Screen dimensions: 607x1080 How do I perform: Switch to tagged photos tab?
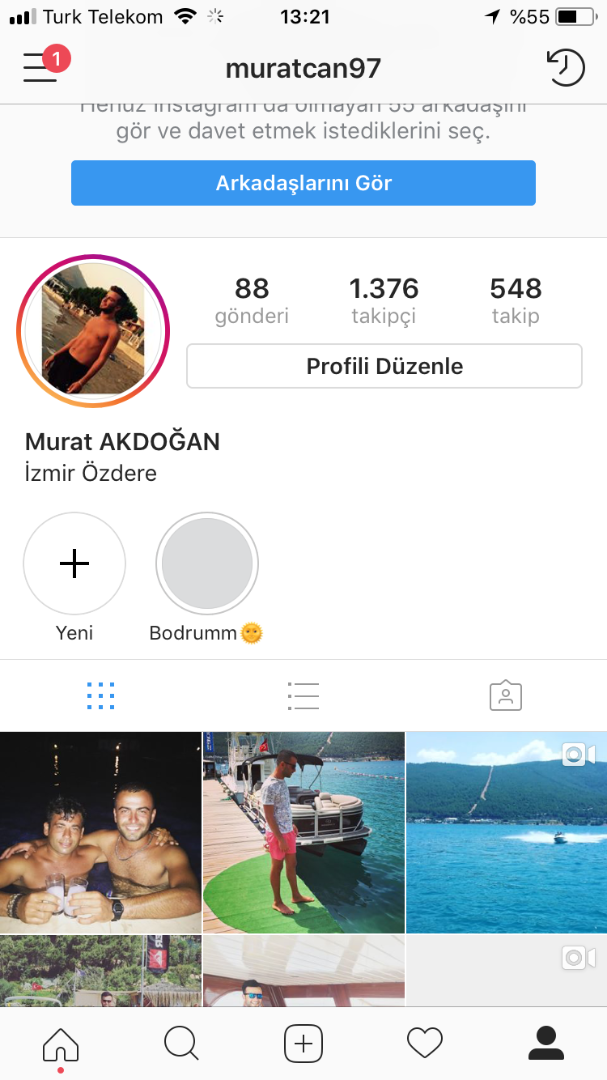[506, 696]
